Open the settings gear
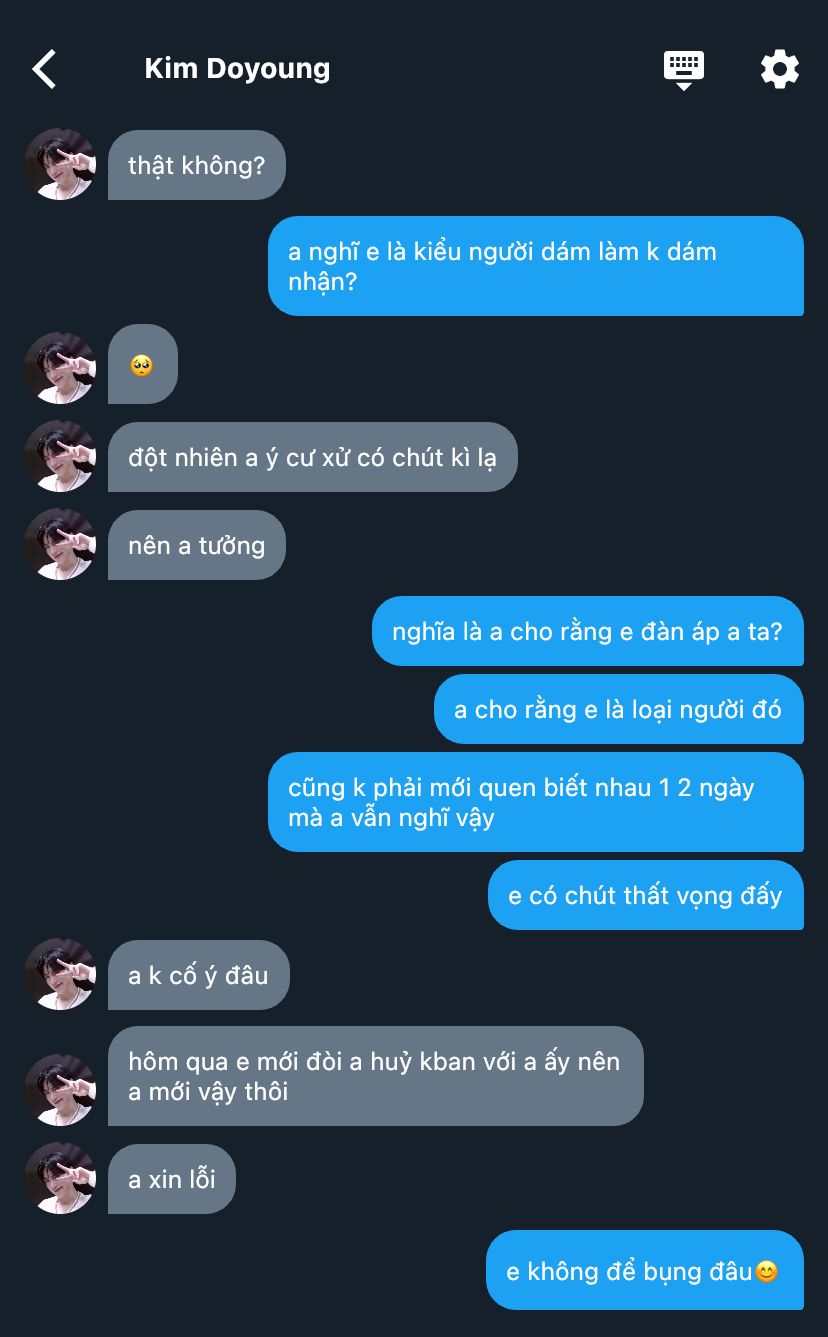 pos(780,69)
